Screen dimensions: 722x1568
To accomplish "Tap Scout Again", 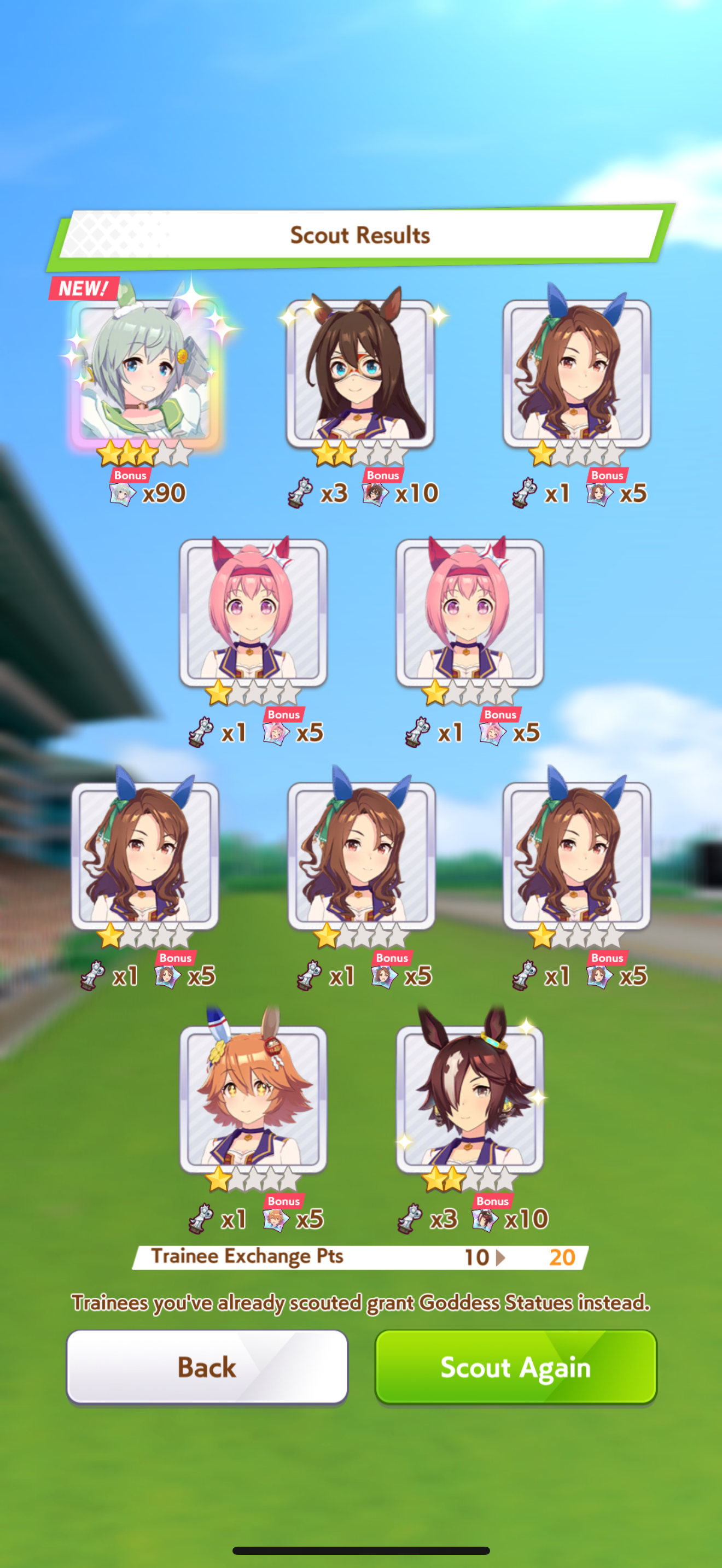I will 516,1366.
